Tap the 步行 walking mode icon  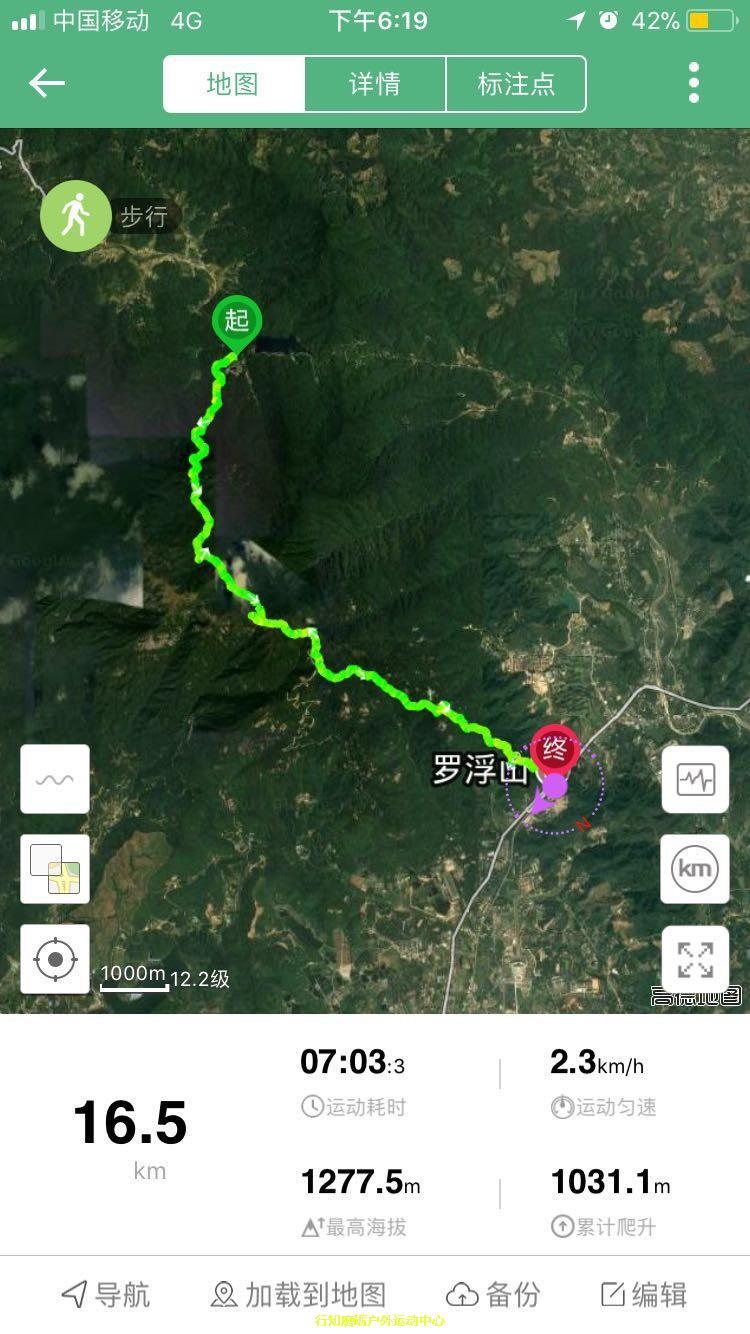pyautogui.click(x=76, y=215)
